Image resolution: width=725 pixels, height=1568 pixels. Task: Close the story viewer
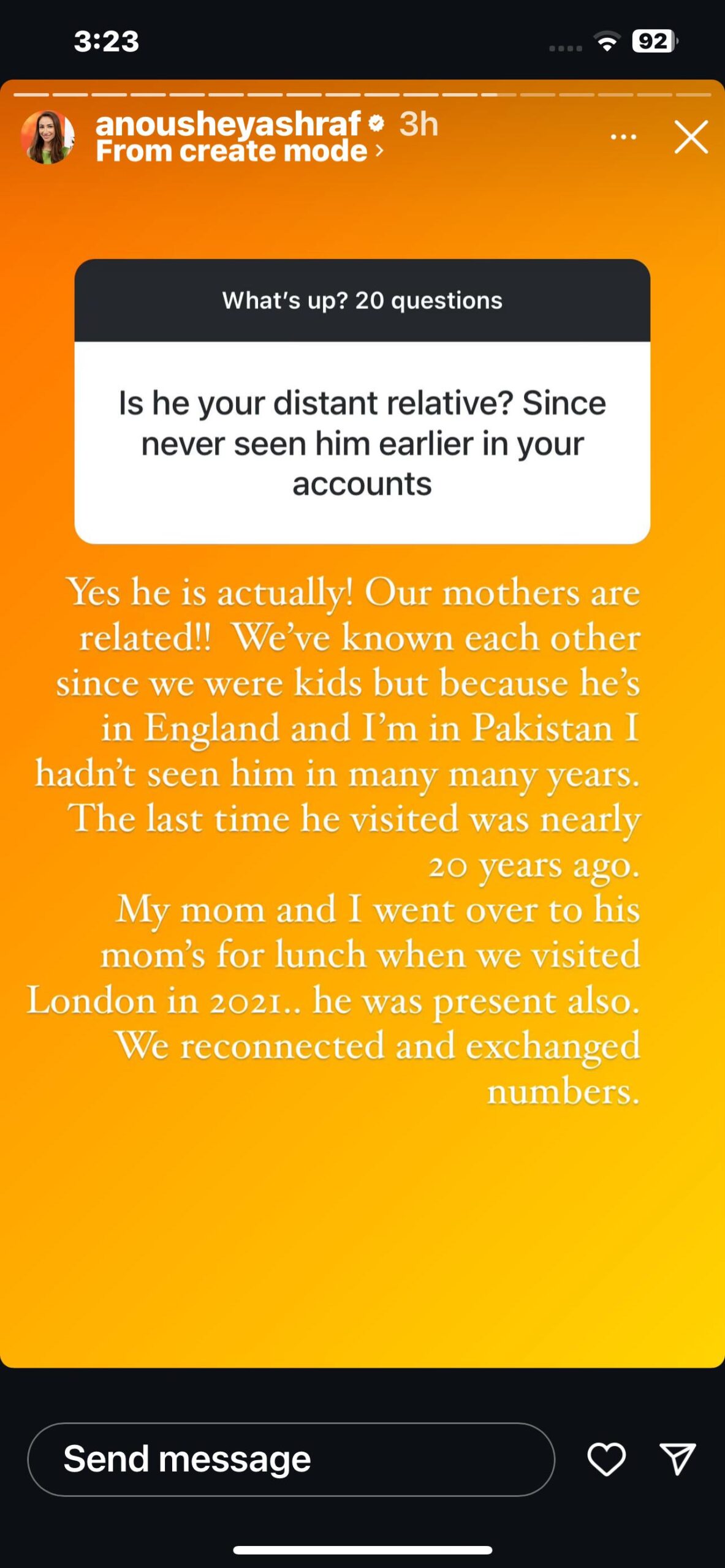[x=691, y=137]
